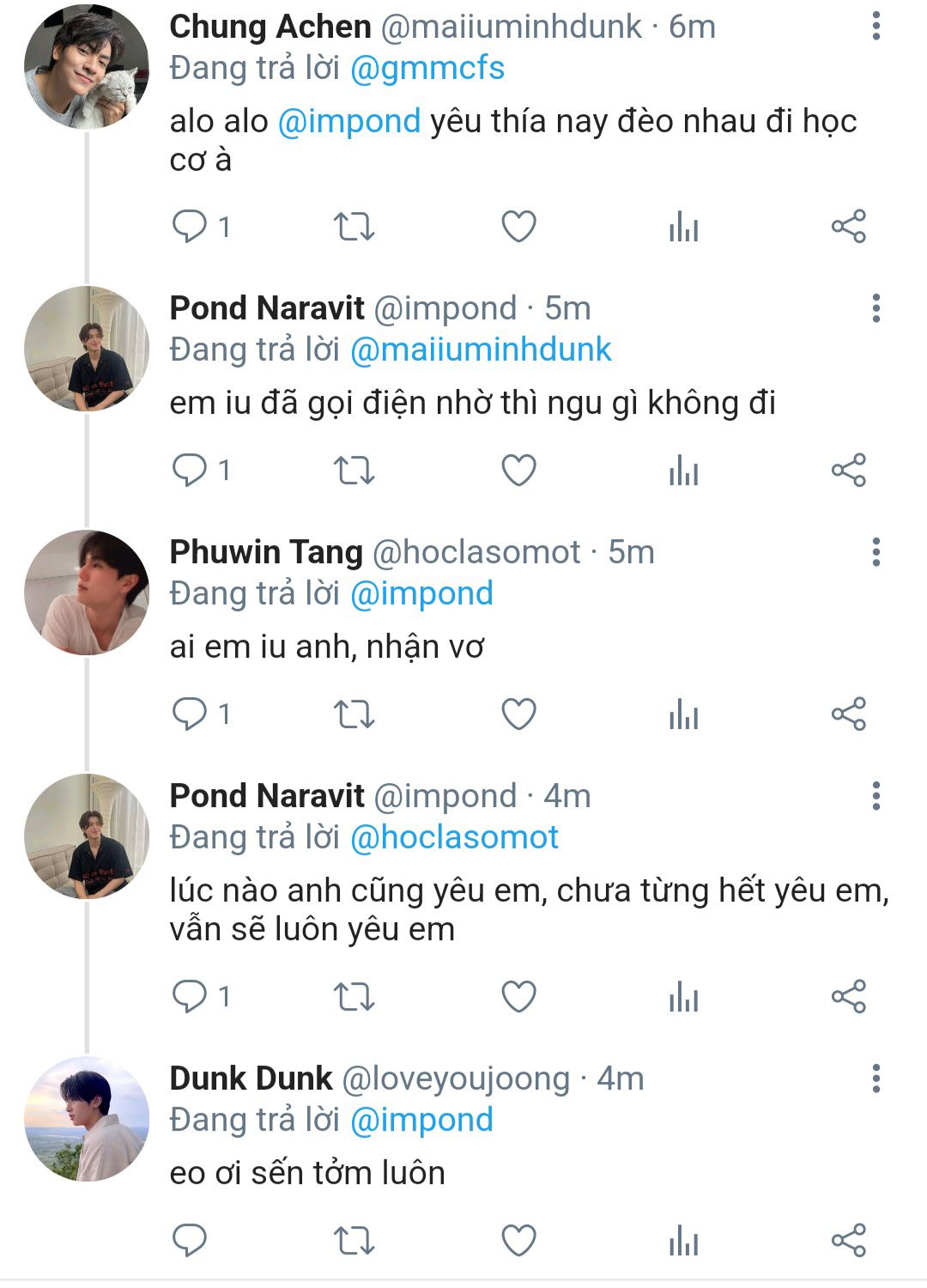
Task: Retweet Chung Achen's tweet
Action: point(354,228)
